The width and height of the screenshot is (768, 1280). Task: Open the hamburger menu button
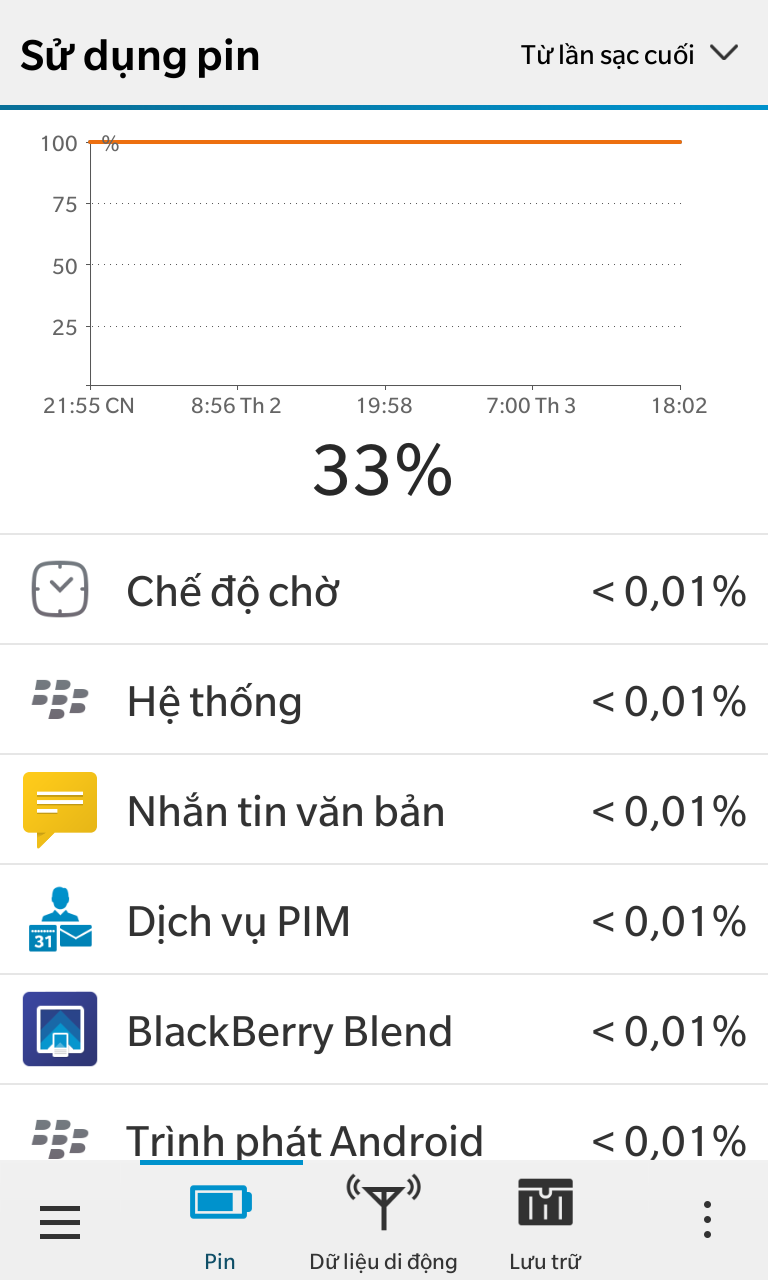click(60, 1221)
